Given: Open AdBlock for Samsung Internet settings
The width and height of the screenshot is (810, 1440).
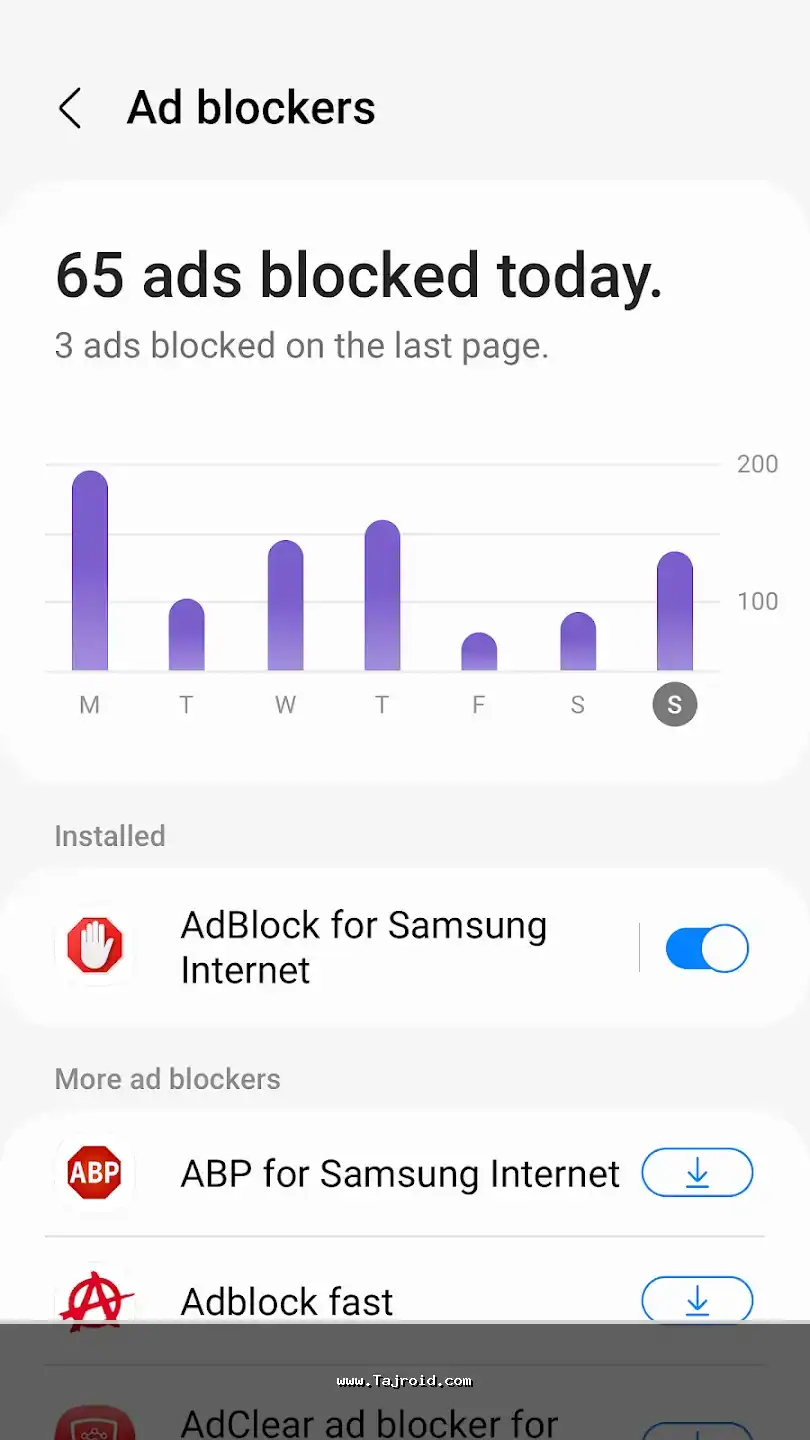Looking at the screenshot, I should click(362, 948).
